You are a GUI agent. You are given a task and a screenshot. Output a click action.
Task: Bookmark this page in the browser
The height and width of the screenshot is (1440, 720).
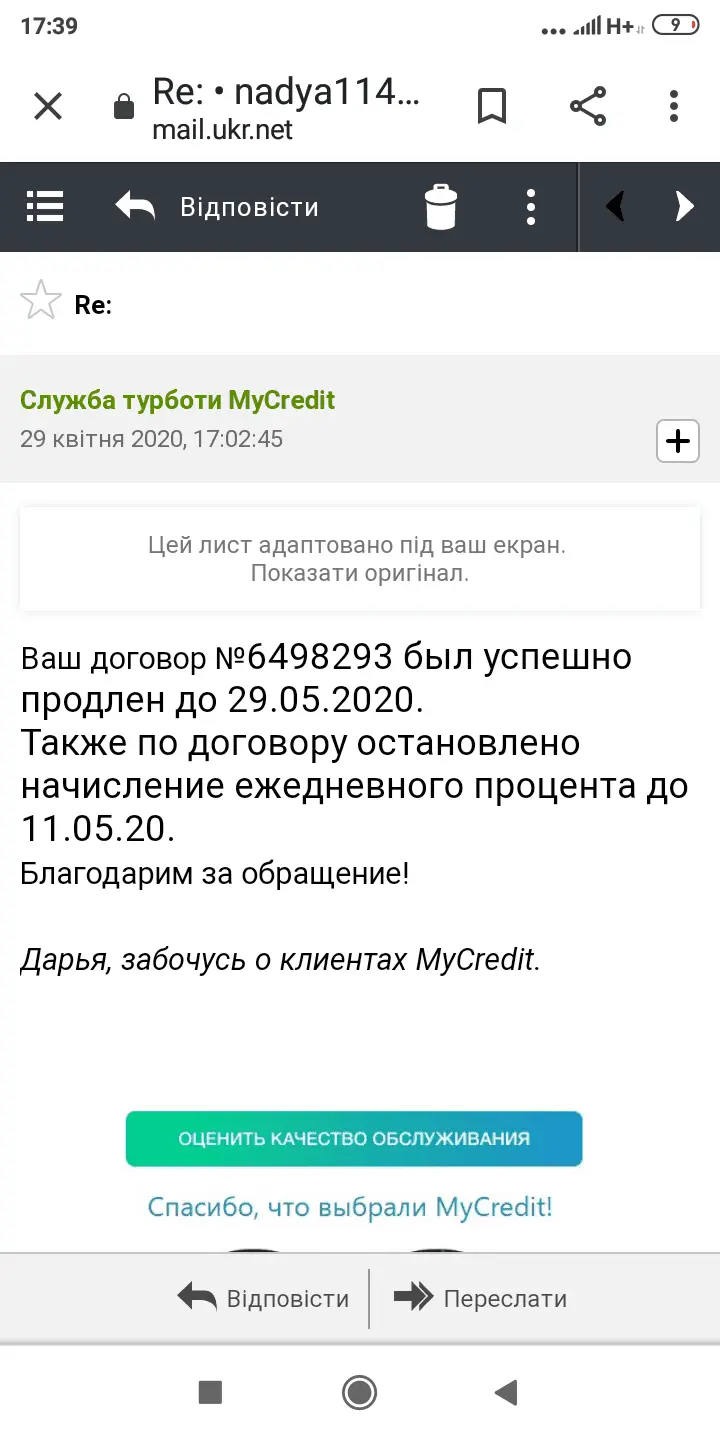coord(491,106)
